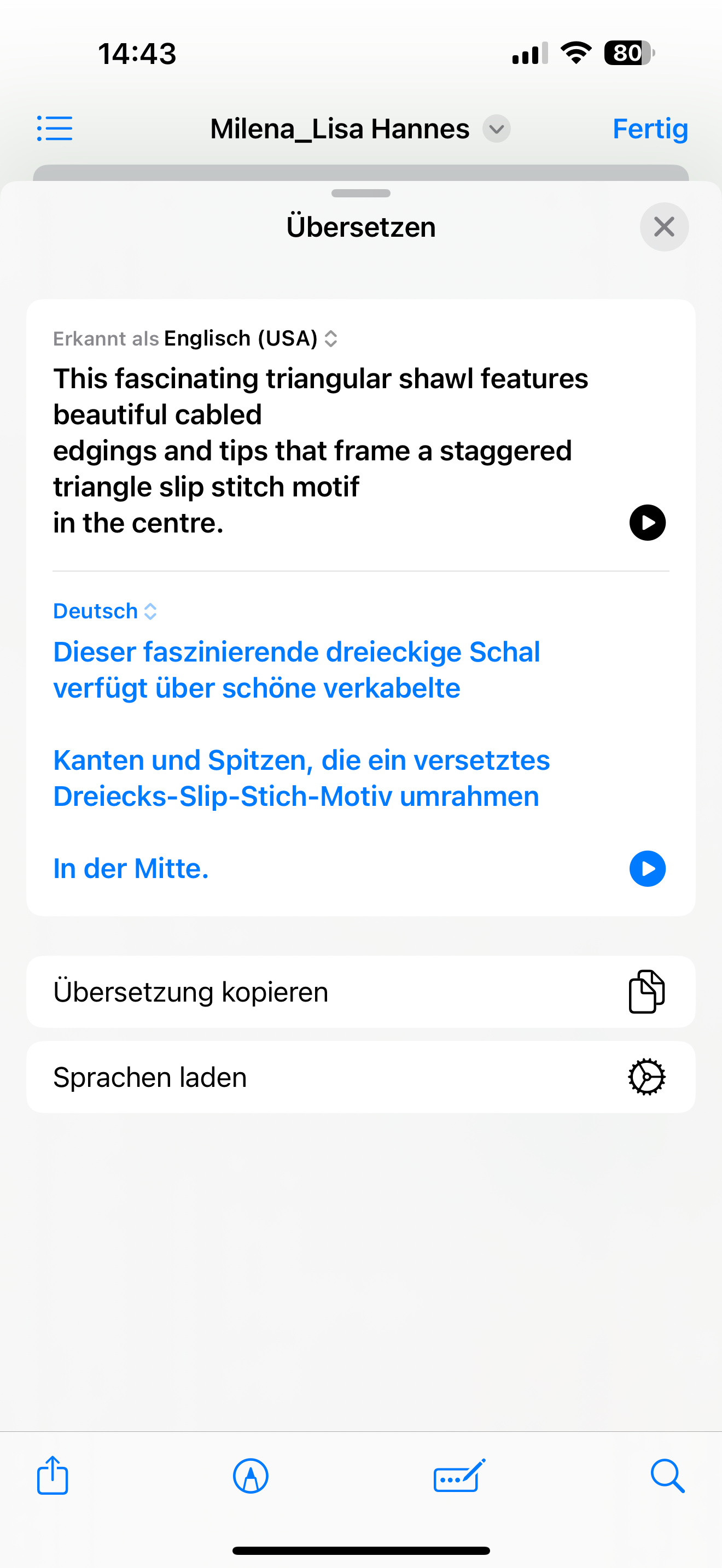Image resolution: width=722 pixels, height=1568 pixels.
Task: Share the document
Action: [x=53, y=1476]
